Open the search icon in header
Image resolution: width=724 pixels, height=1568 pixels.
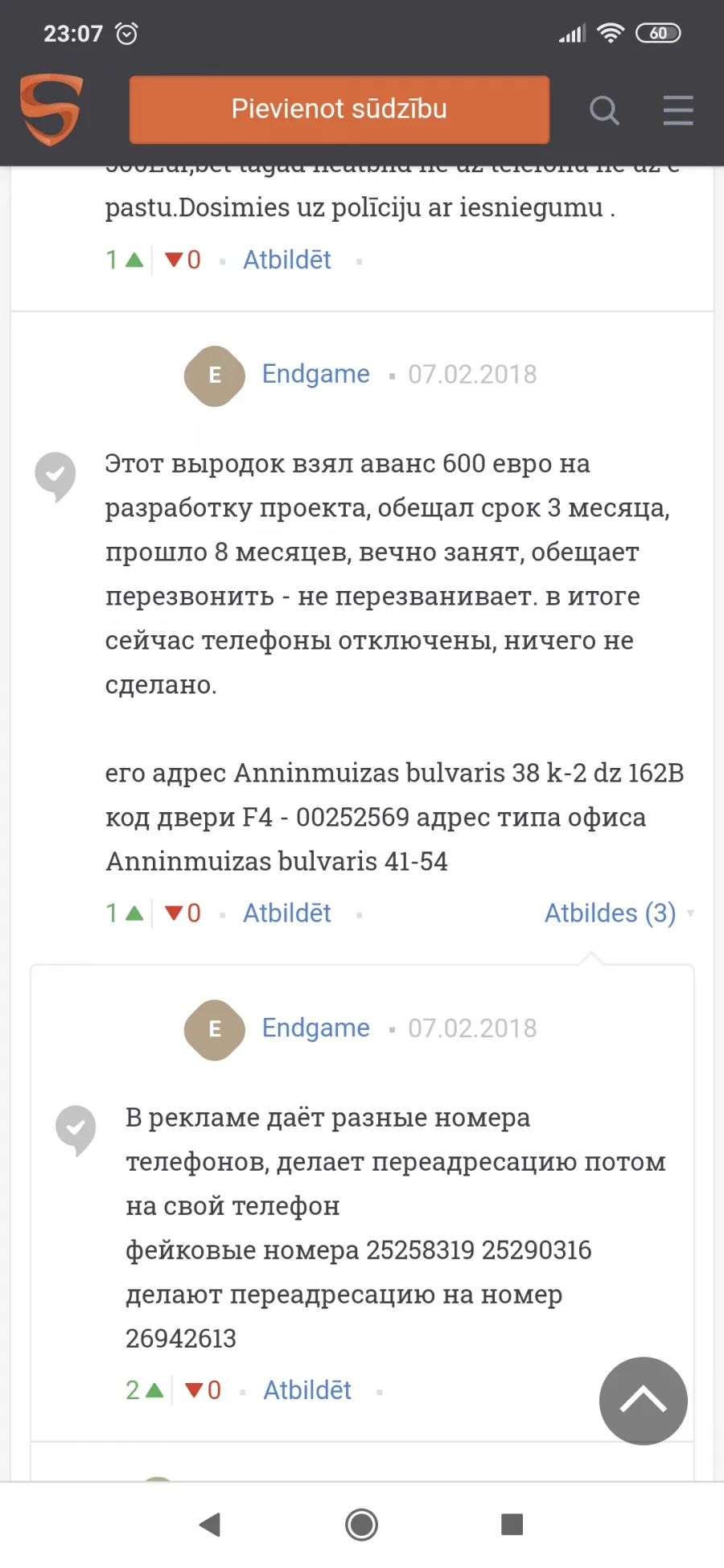click(x=604, y=110)
